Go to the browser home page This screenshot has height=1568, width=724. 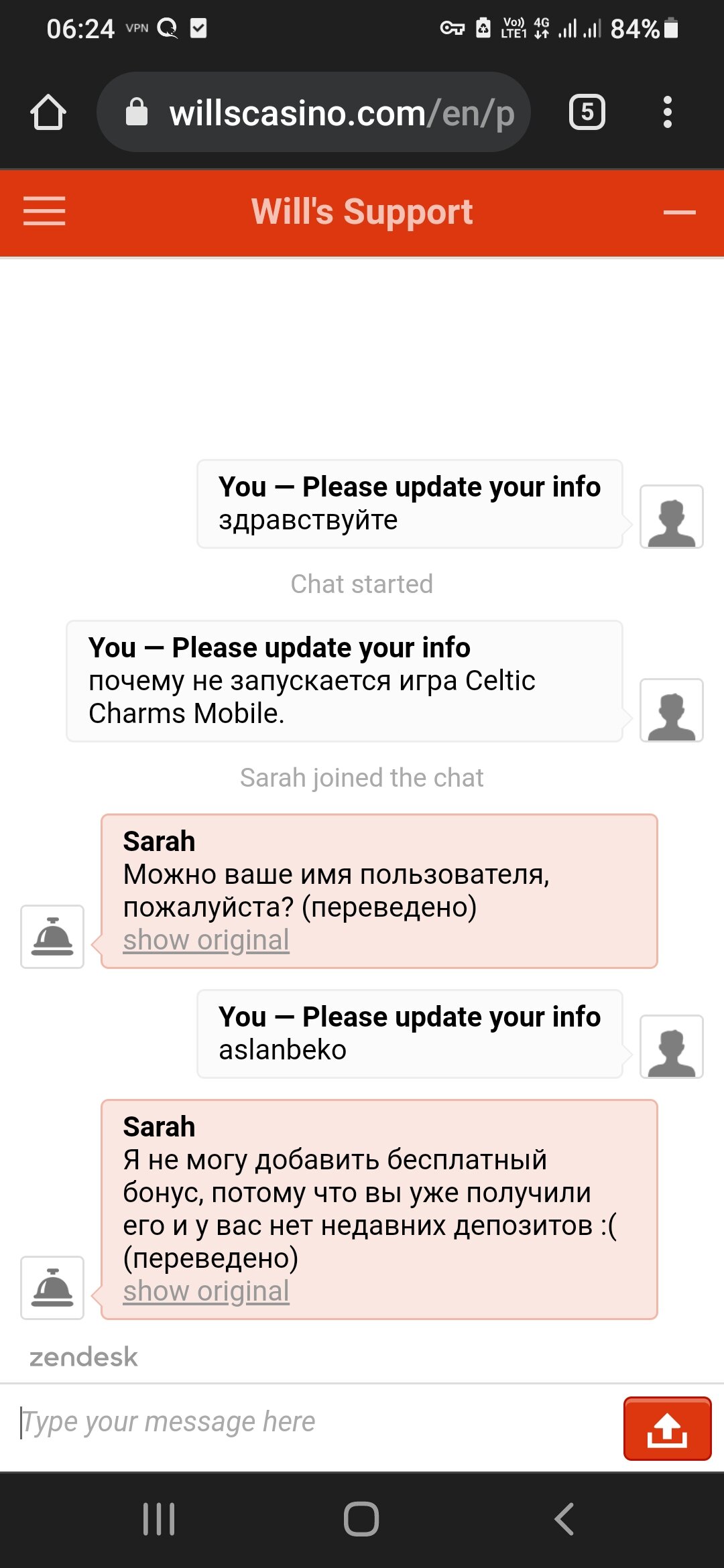point(48,112)
